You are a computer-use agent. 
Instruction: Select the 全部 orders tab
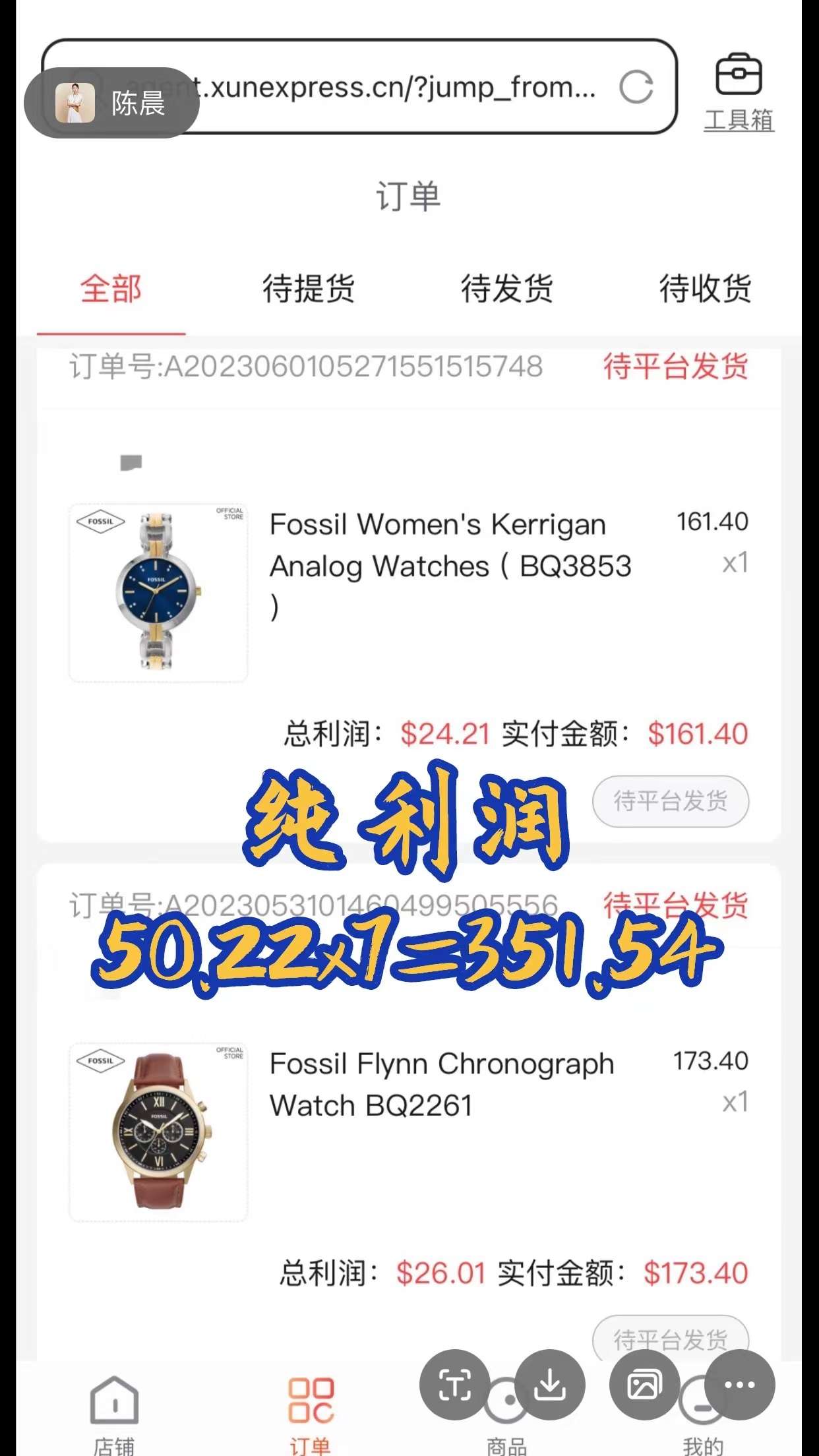(111, 289)
